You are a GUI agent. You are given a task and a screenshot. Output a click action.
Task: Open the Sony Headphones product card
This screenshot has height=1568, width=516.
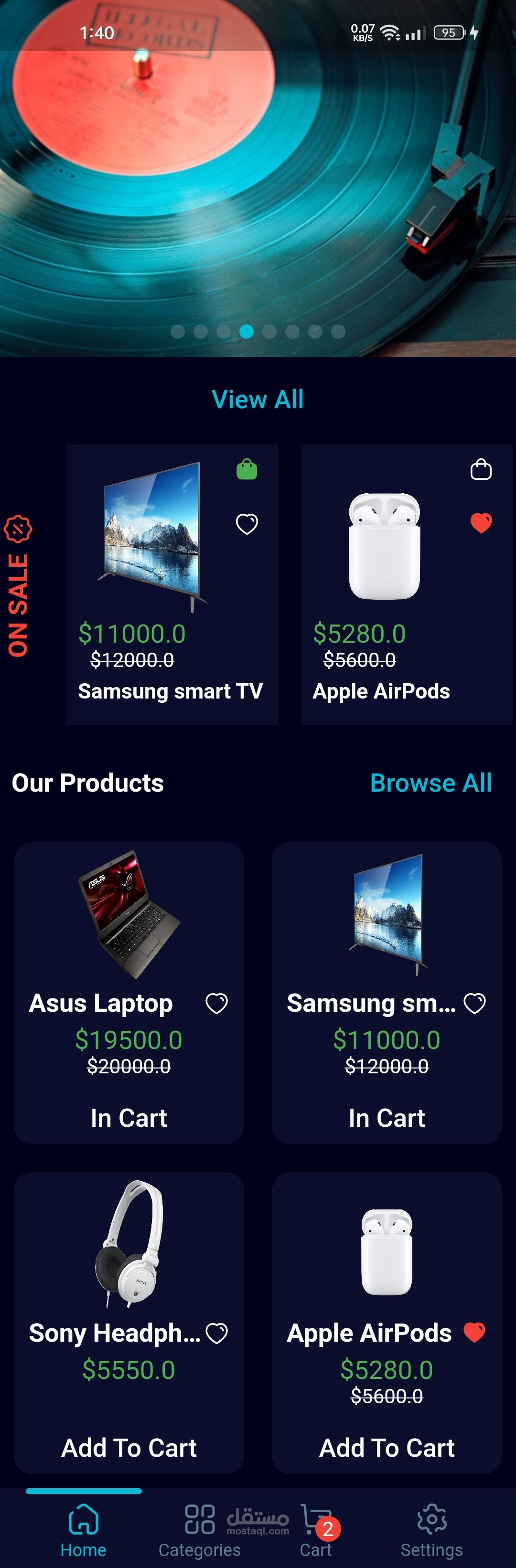pos(129,1244)
